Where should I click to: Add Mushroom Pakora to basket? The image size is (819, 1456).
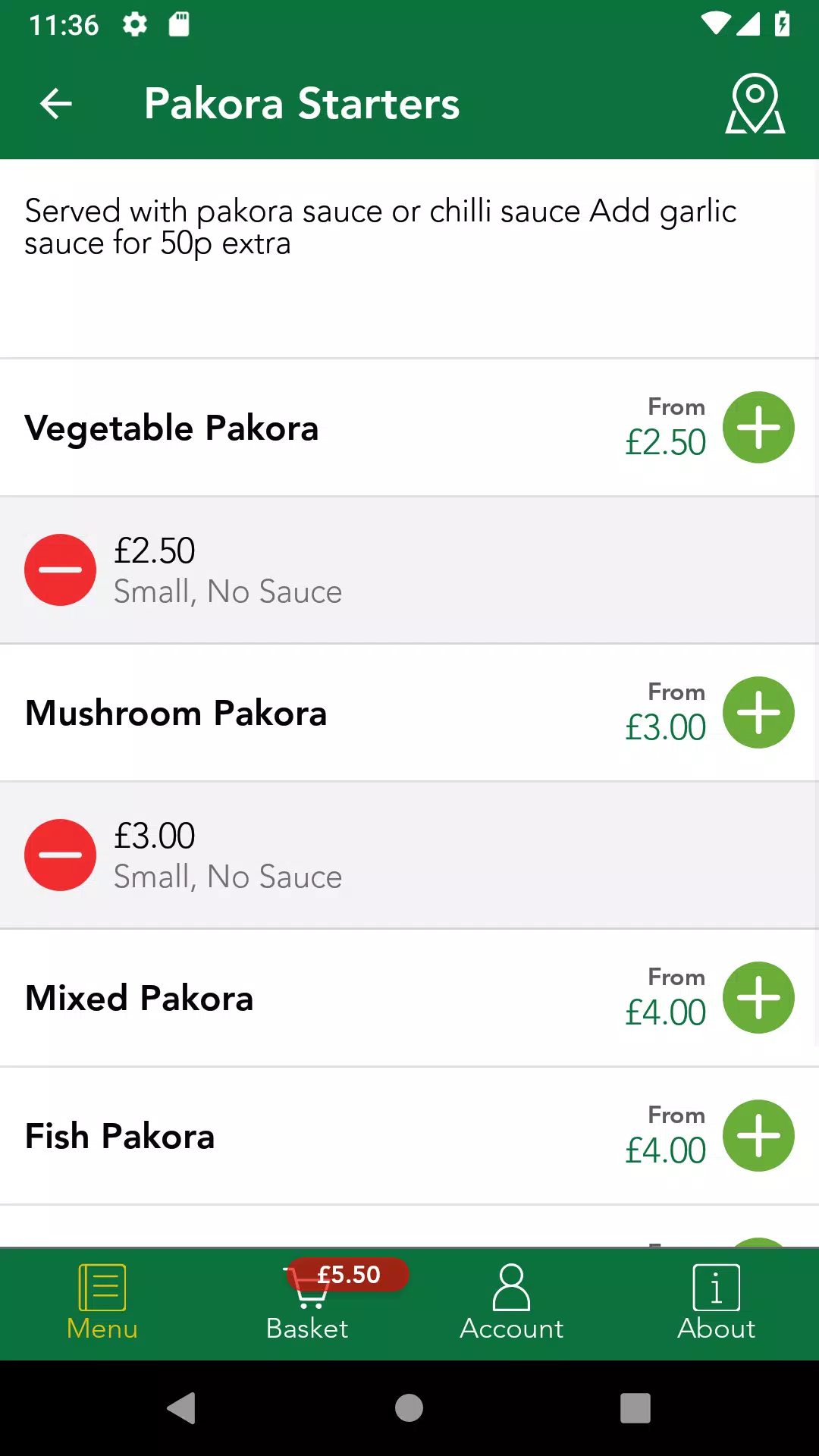pos(758,712)
